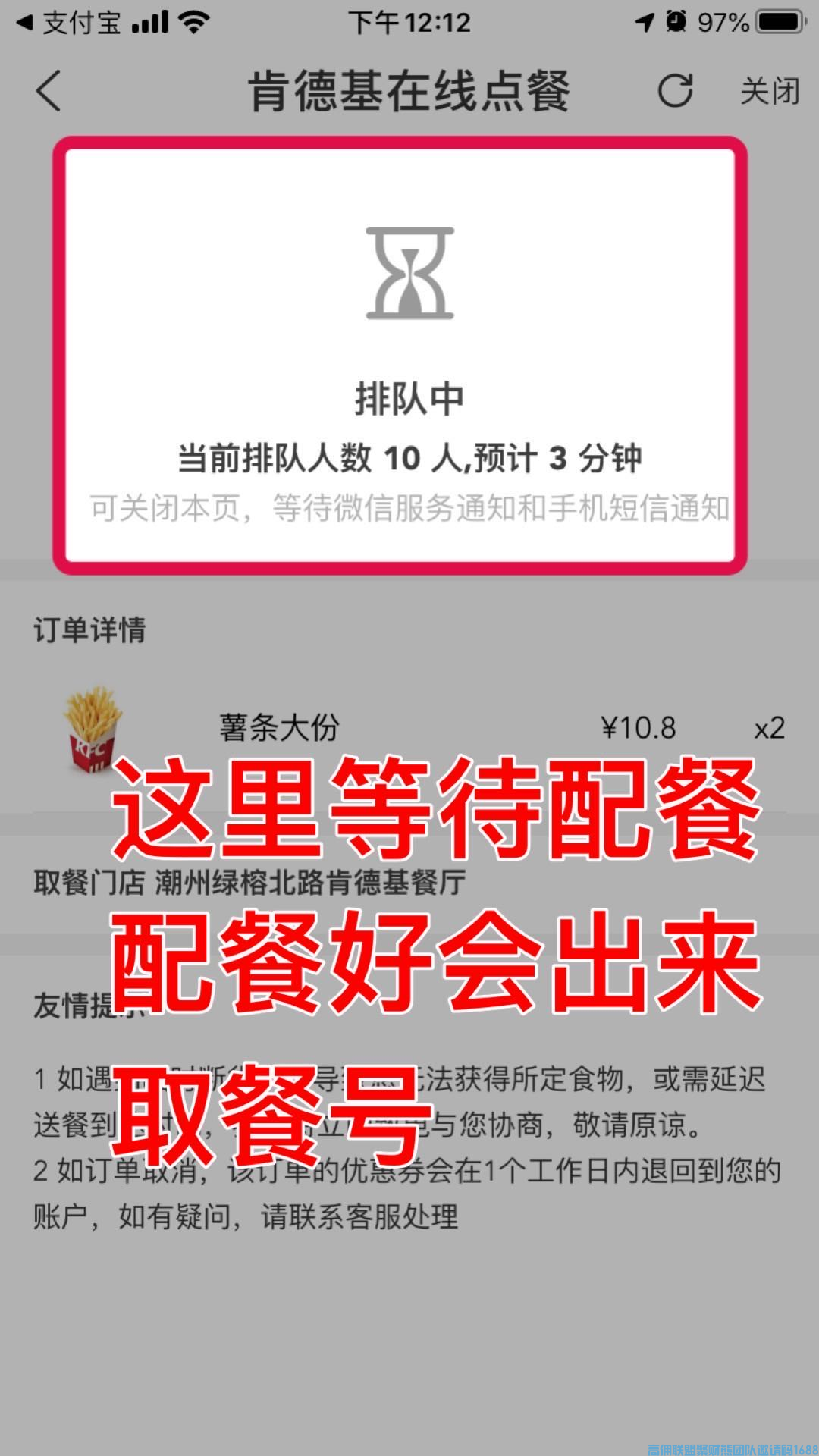Go back using the top-left arrow
Screen dimensions: 819x1456
point(49,92)
